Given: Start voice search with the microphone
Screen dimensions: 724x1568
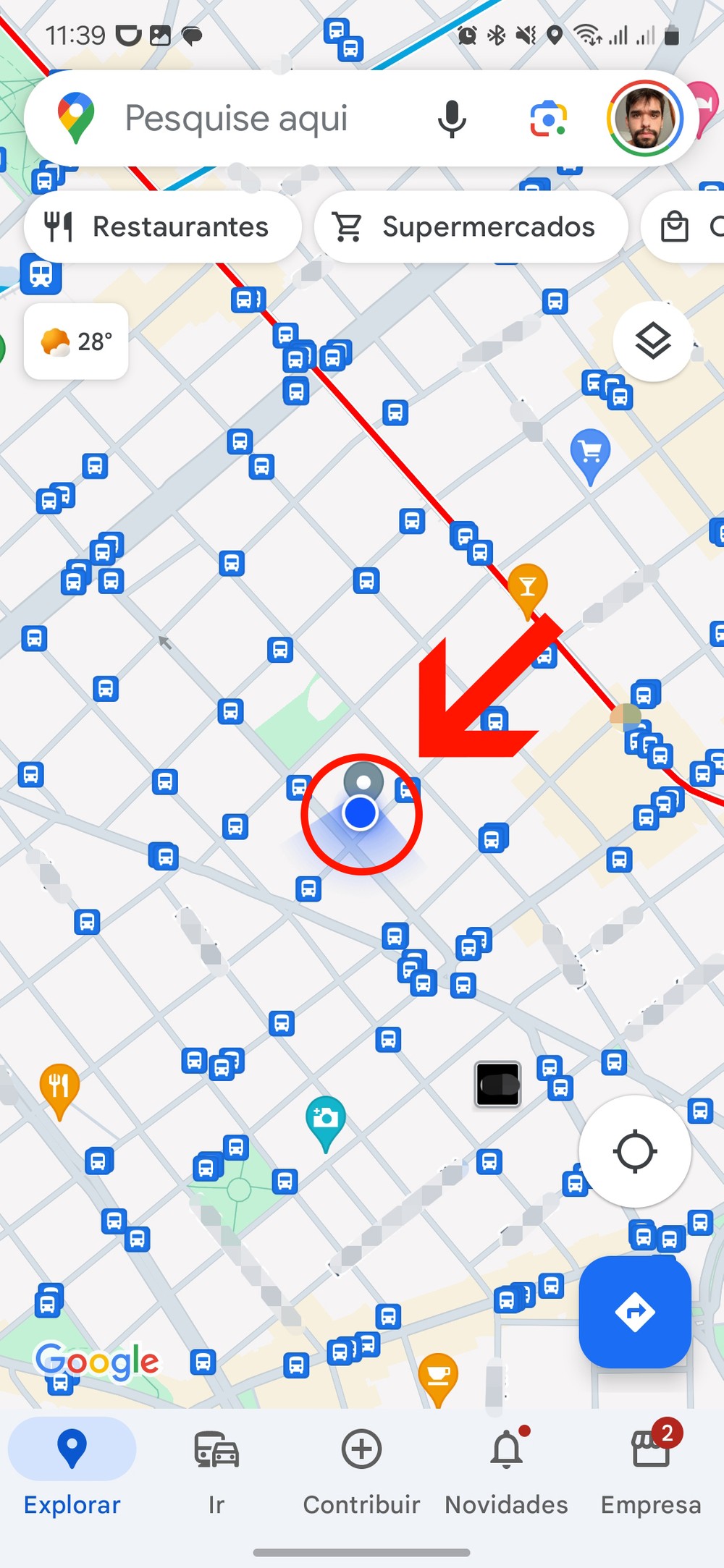Looking at the screenshot, I should [x=452, y=119].
